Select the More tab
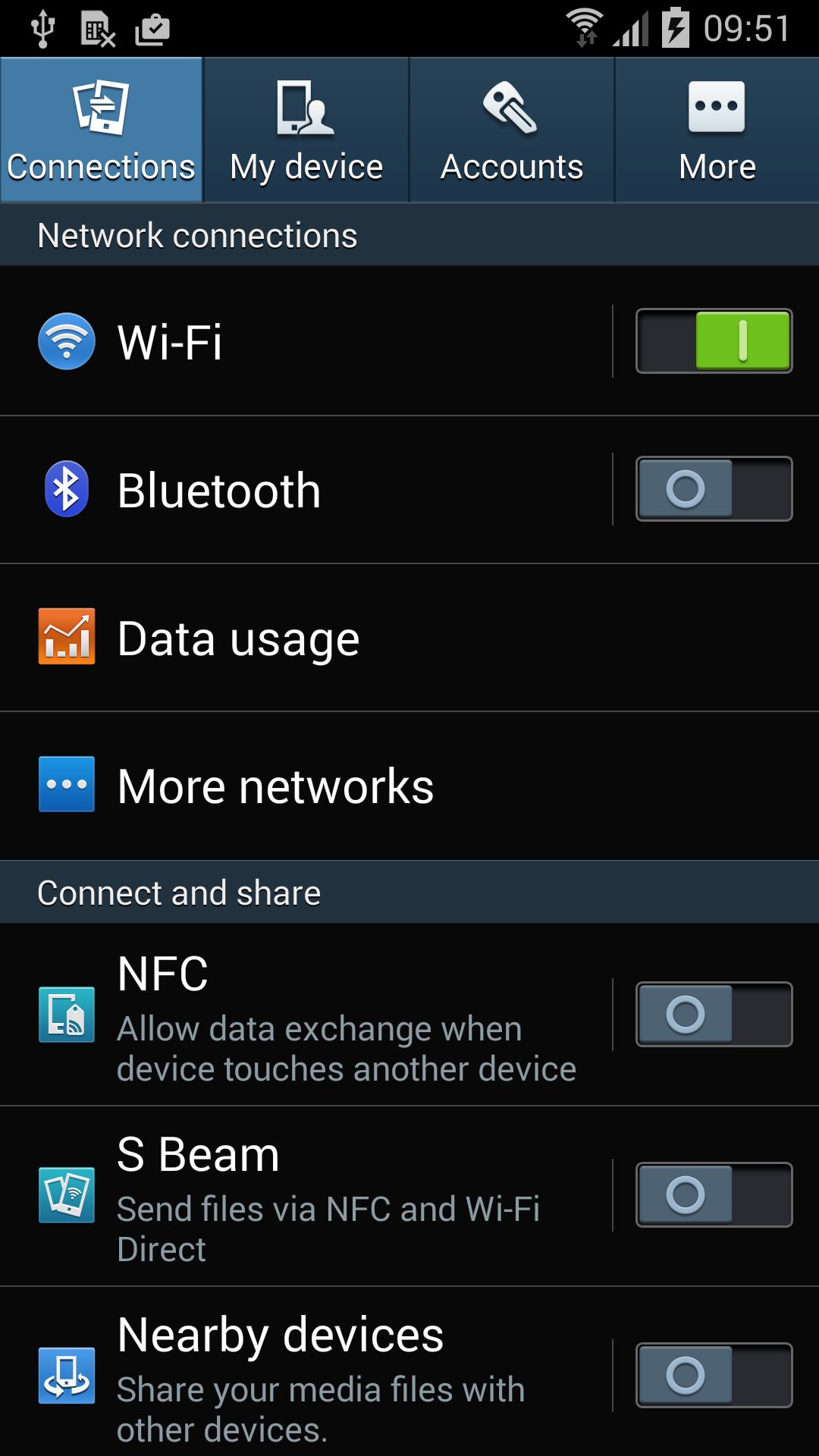 tap(717, 130)
